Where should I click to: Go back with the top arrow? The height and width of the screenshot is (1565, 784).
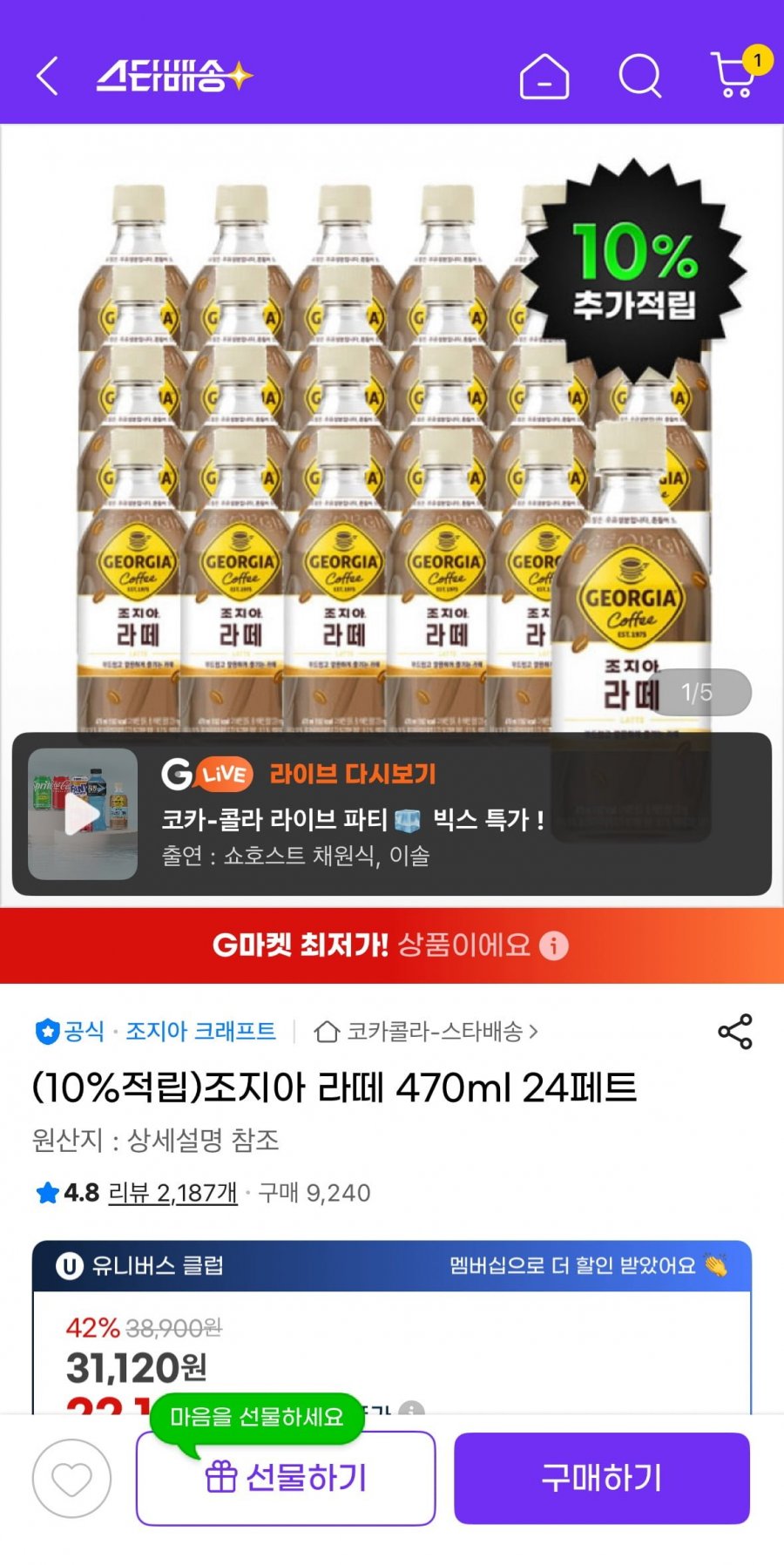point(48,77)
